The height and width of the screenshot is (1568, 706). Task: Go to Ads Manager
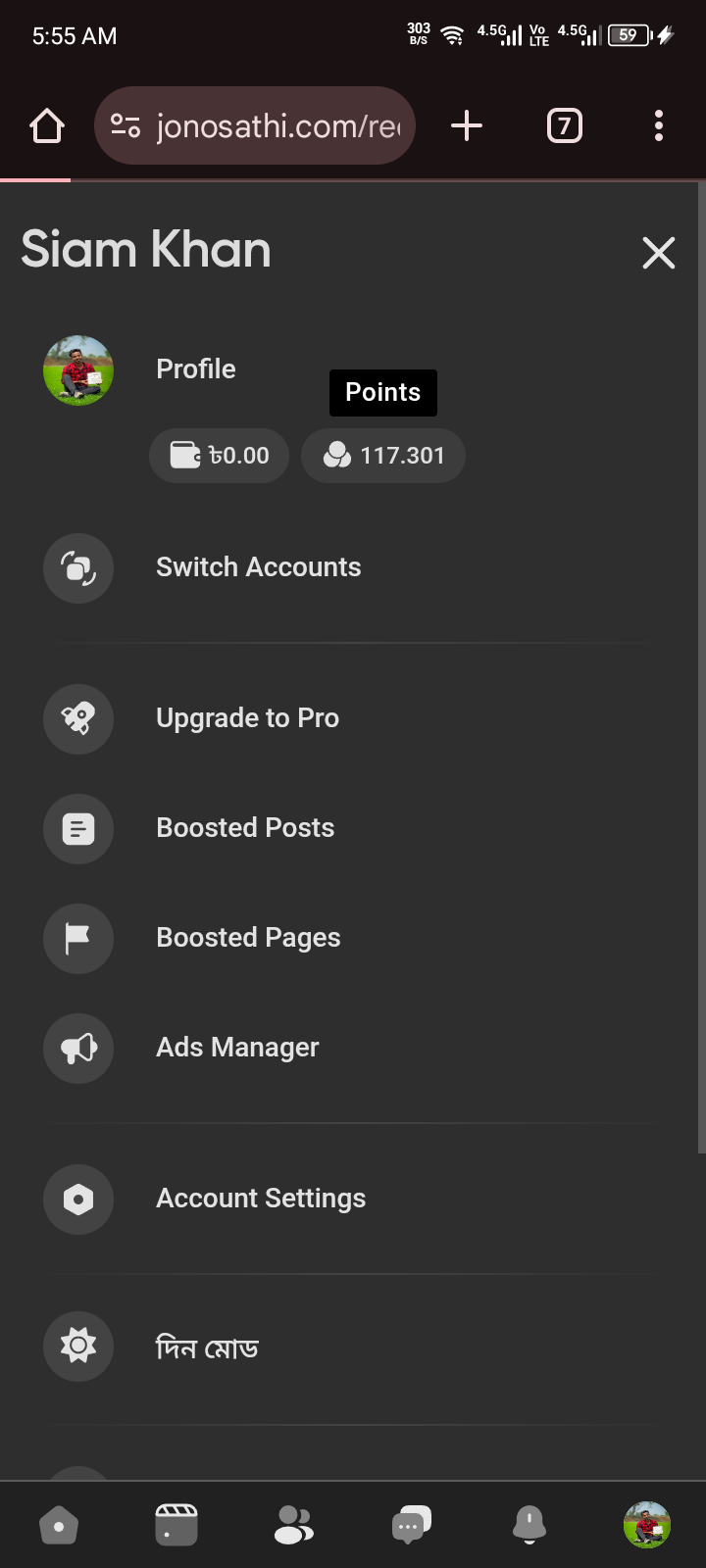(x=353, y=1049)
